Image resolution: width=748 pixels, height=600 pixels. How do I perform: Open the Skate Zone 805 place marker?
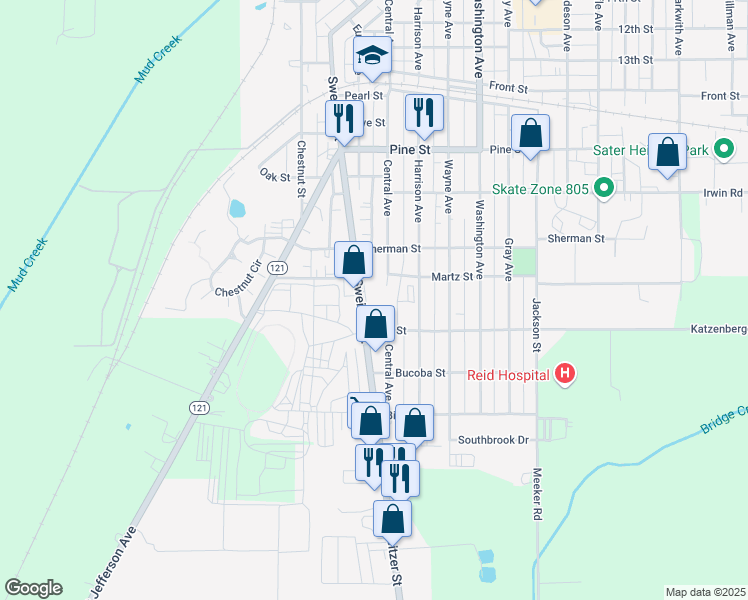(603, 188)
